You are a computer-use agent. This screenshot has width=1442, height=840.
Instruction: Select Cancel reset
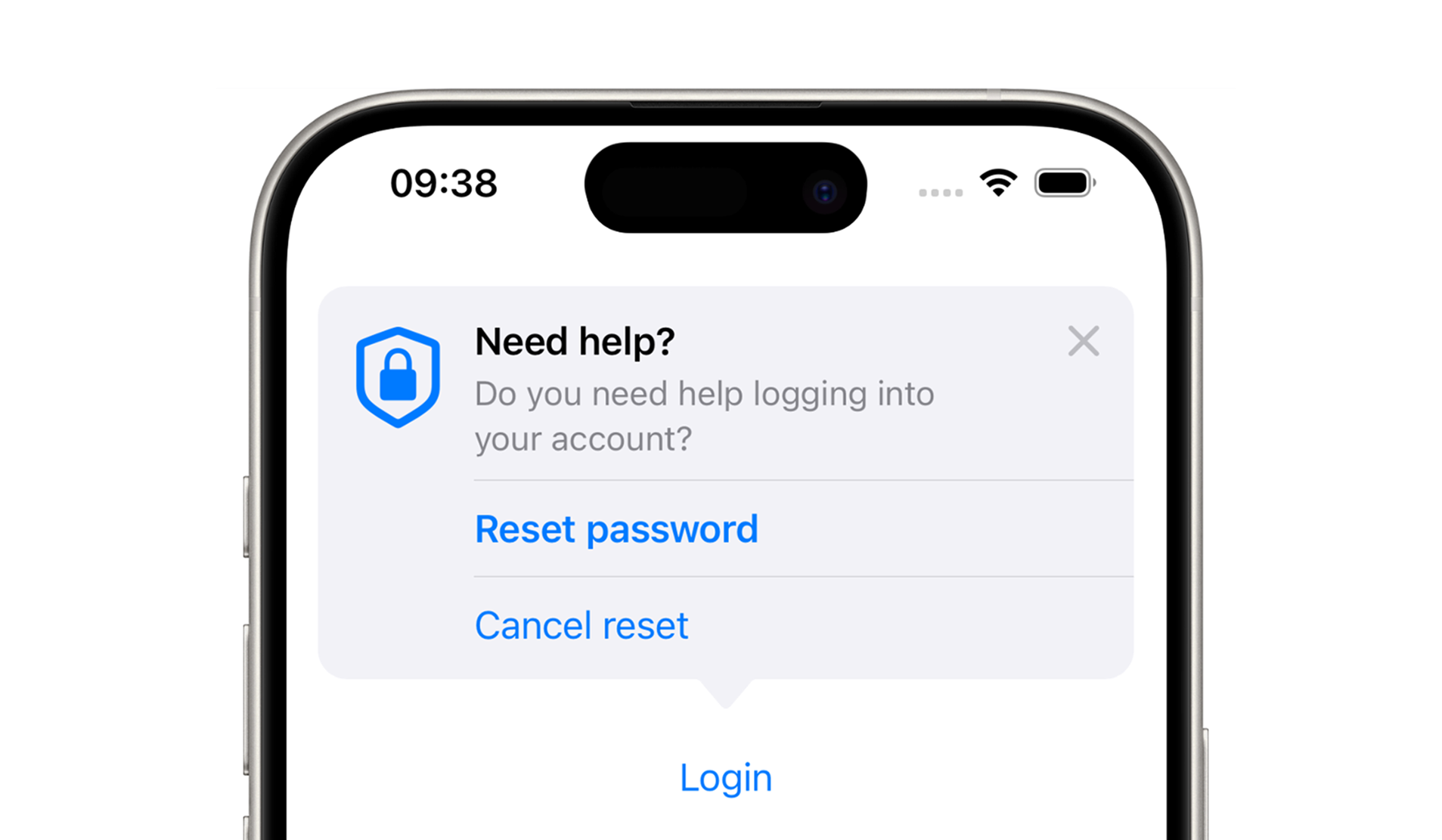coord(581,626)
